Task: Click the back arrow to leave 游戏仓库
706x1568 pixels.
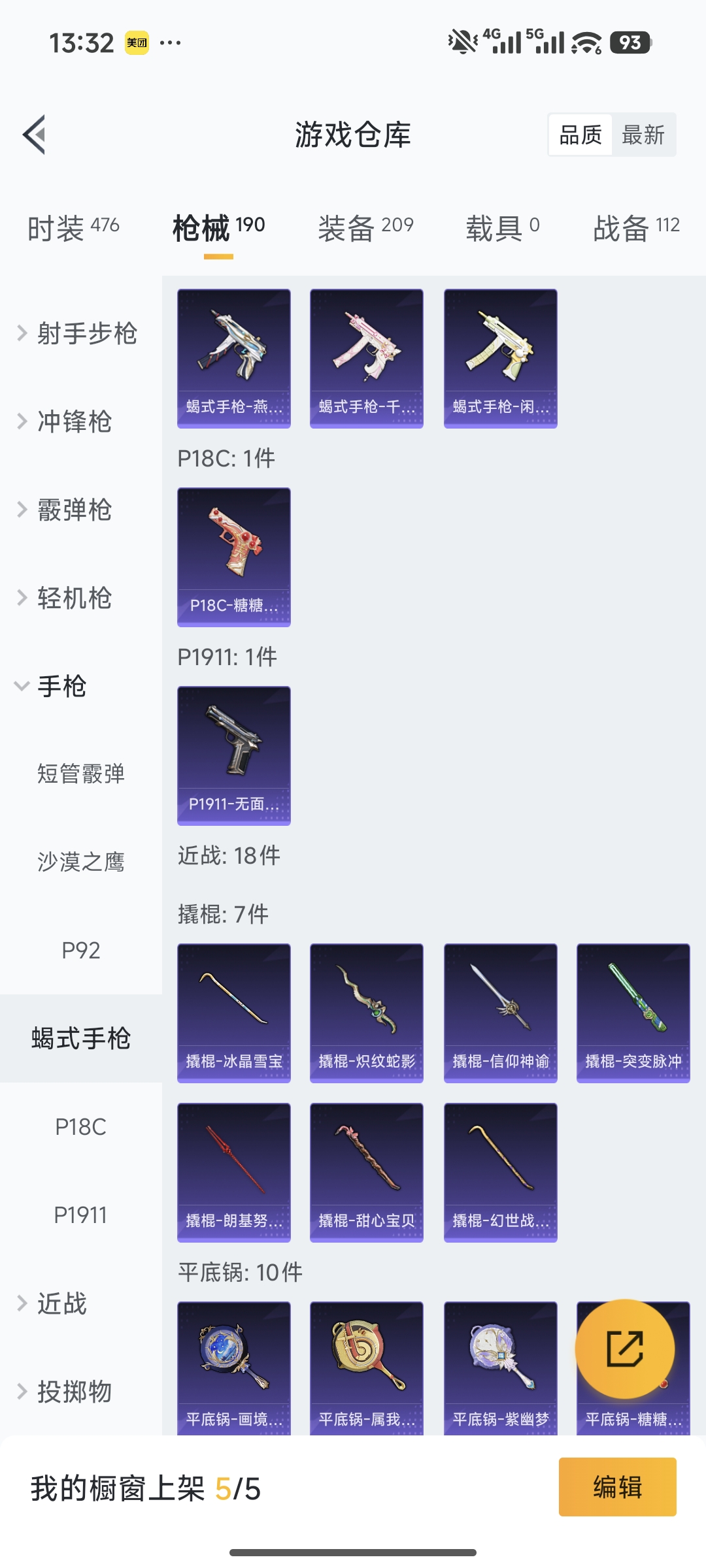Action: (x=37, y=134)
